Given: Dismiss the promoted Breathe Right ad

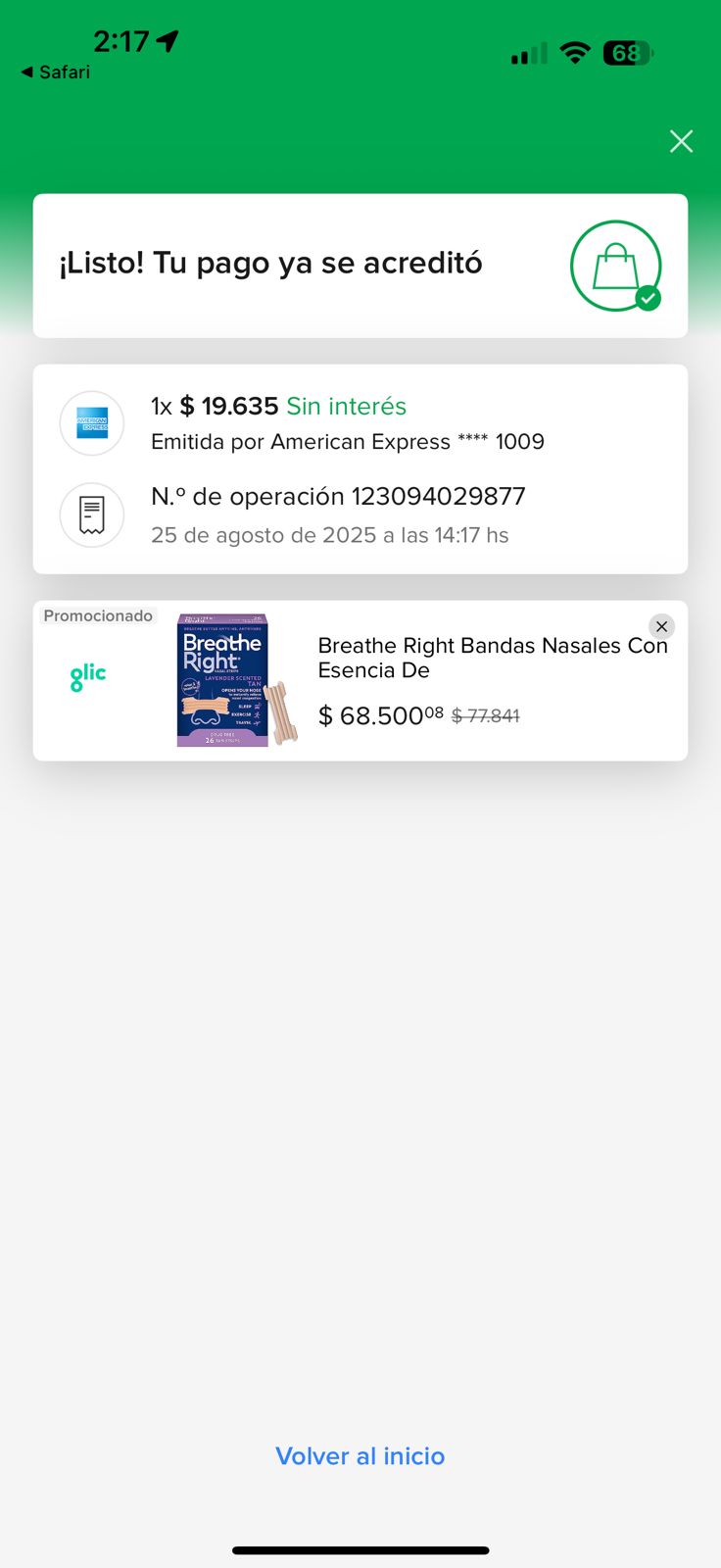Looking at the screenshot, I should click(661, 626).
